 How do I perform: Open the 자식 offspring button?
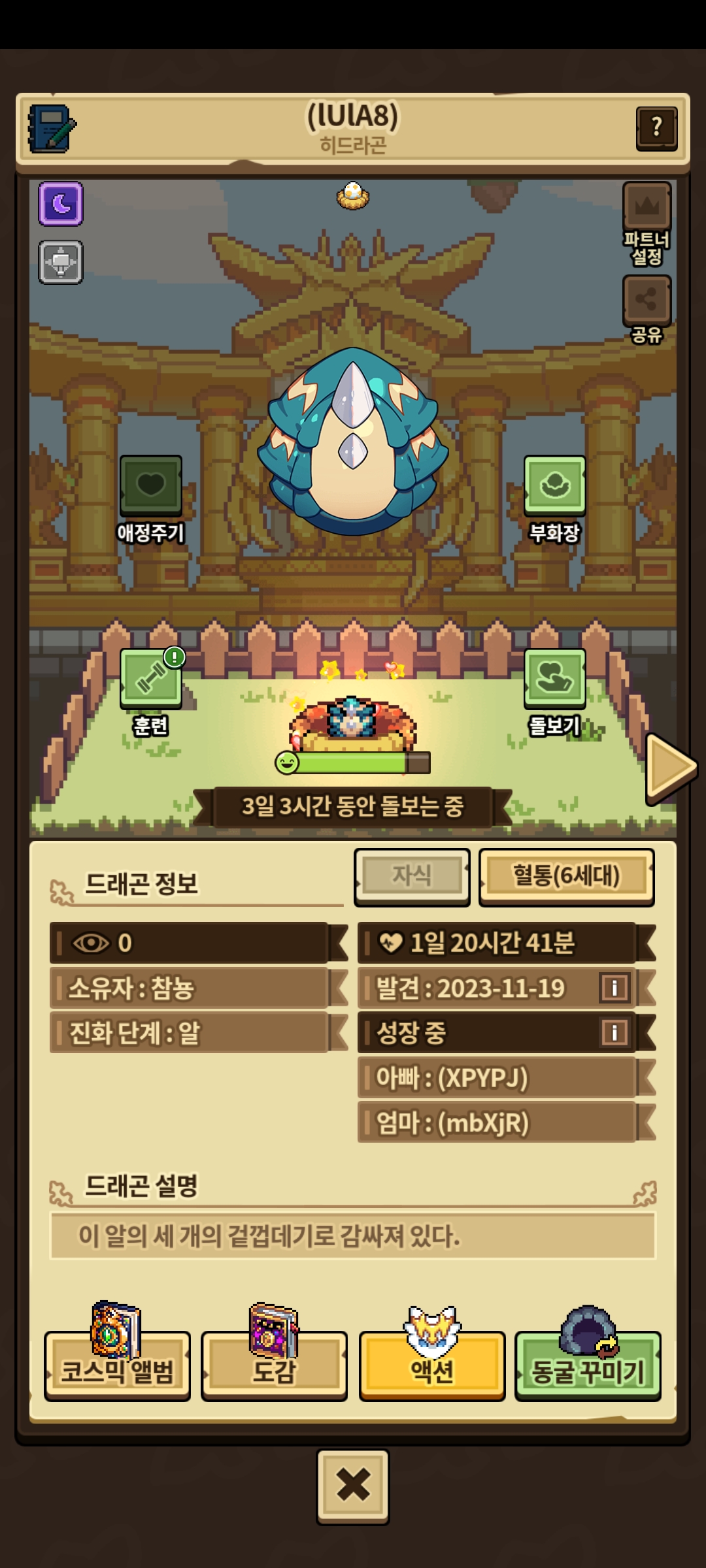[x=412, y=876]
